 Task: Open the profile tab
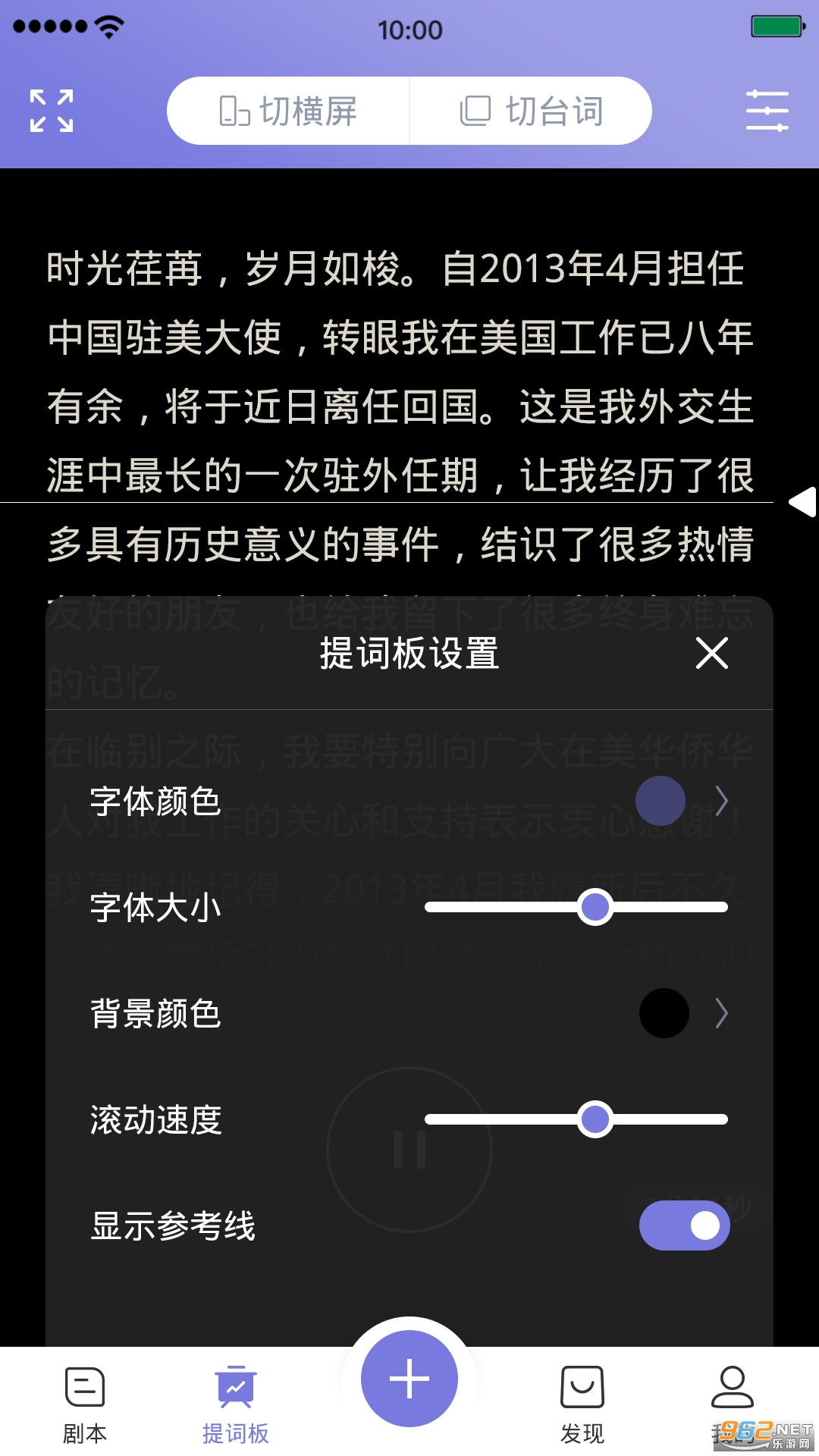(x=733, y=1401)
